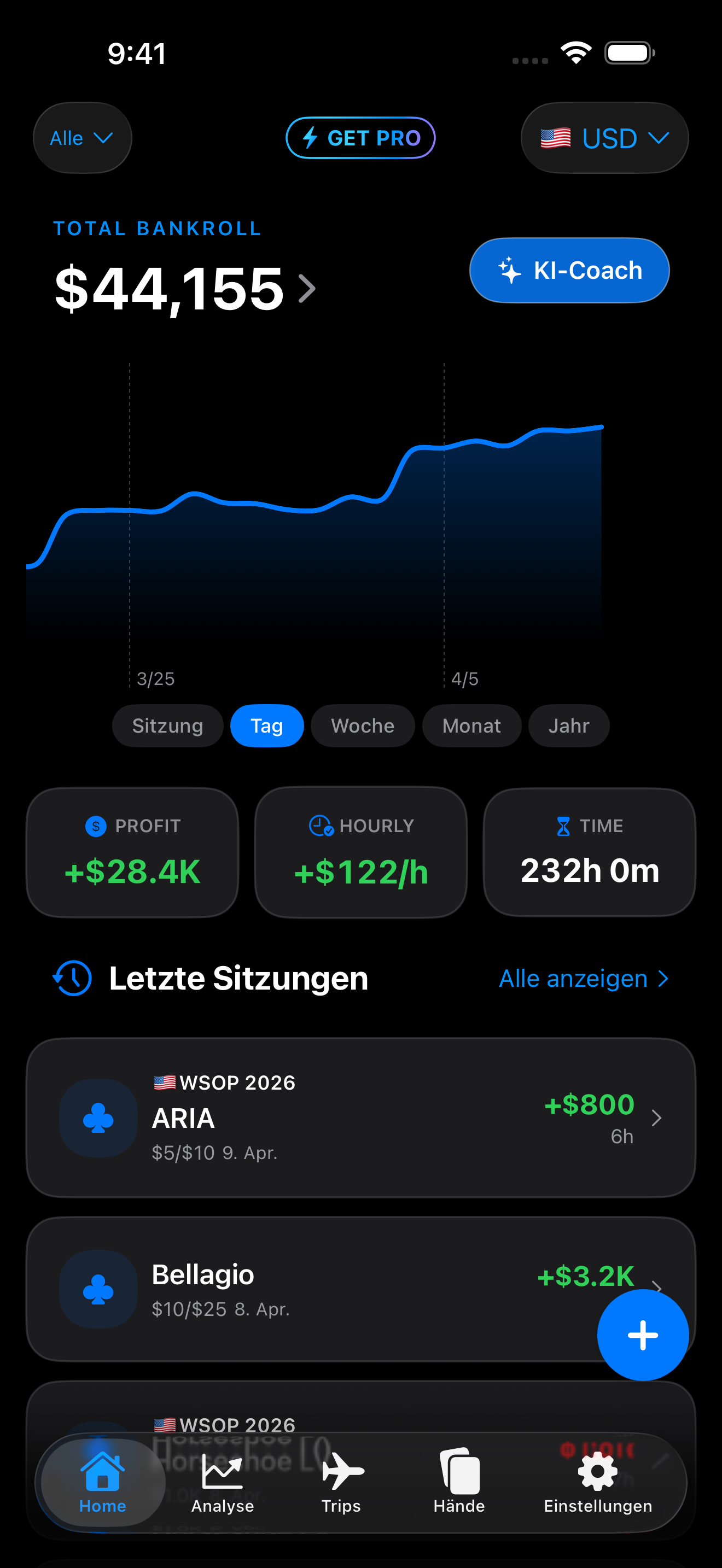Image resolution: width=722 pixels, height=1568 pixels.
Task: Open the KI-Coach assistant
Action: pyautogui.click(x=569, y=270)
